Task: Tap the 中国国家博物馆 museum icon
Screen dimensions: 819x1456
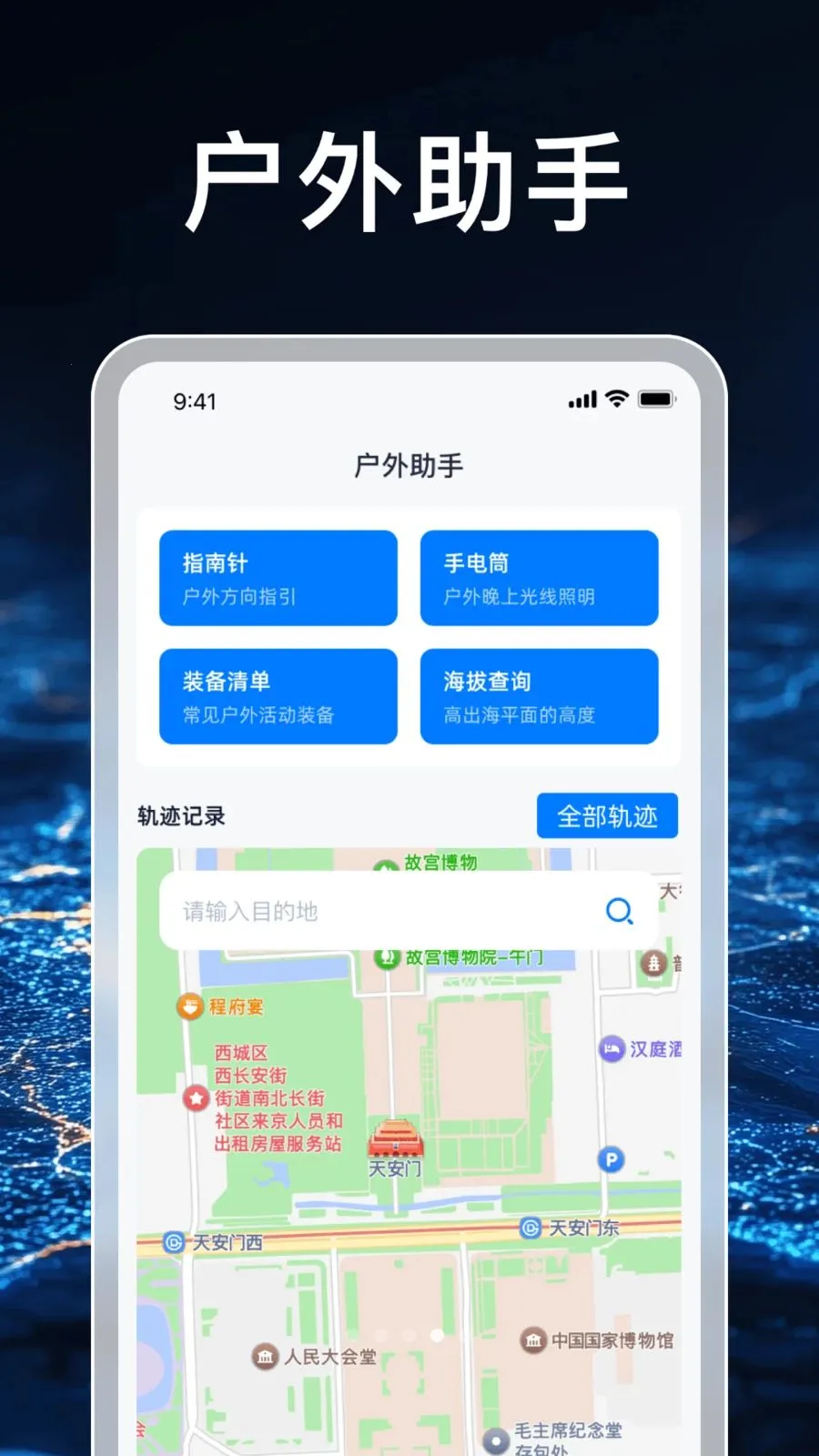Action: [532, 1340]
